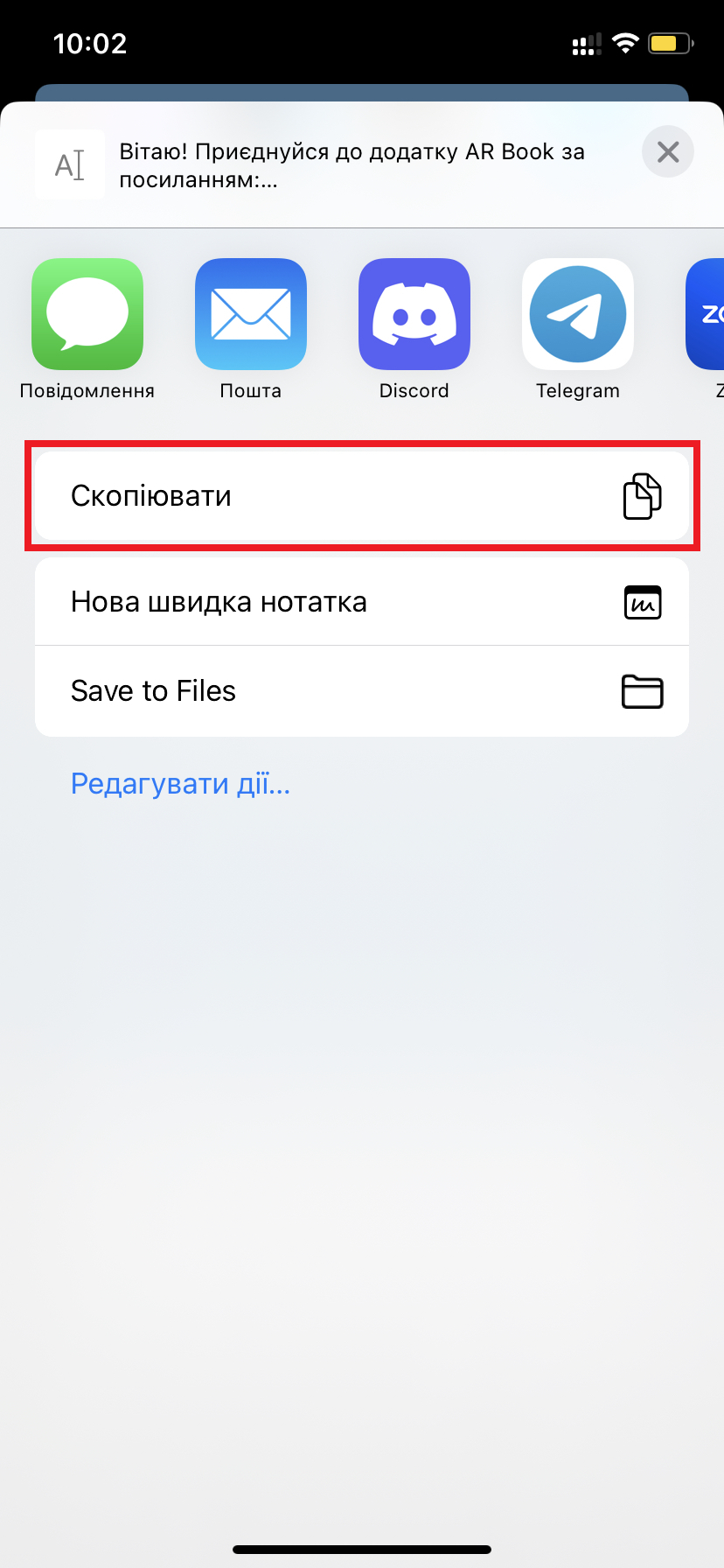The height and width of the screenshot is (1568, 724).
Task: Open Редагувати дії link
Action: (x=180, y=784)
